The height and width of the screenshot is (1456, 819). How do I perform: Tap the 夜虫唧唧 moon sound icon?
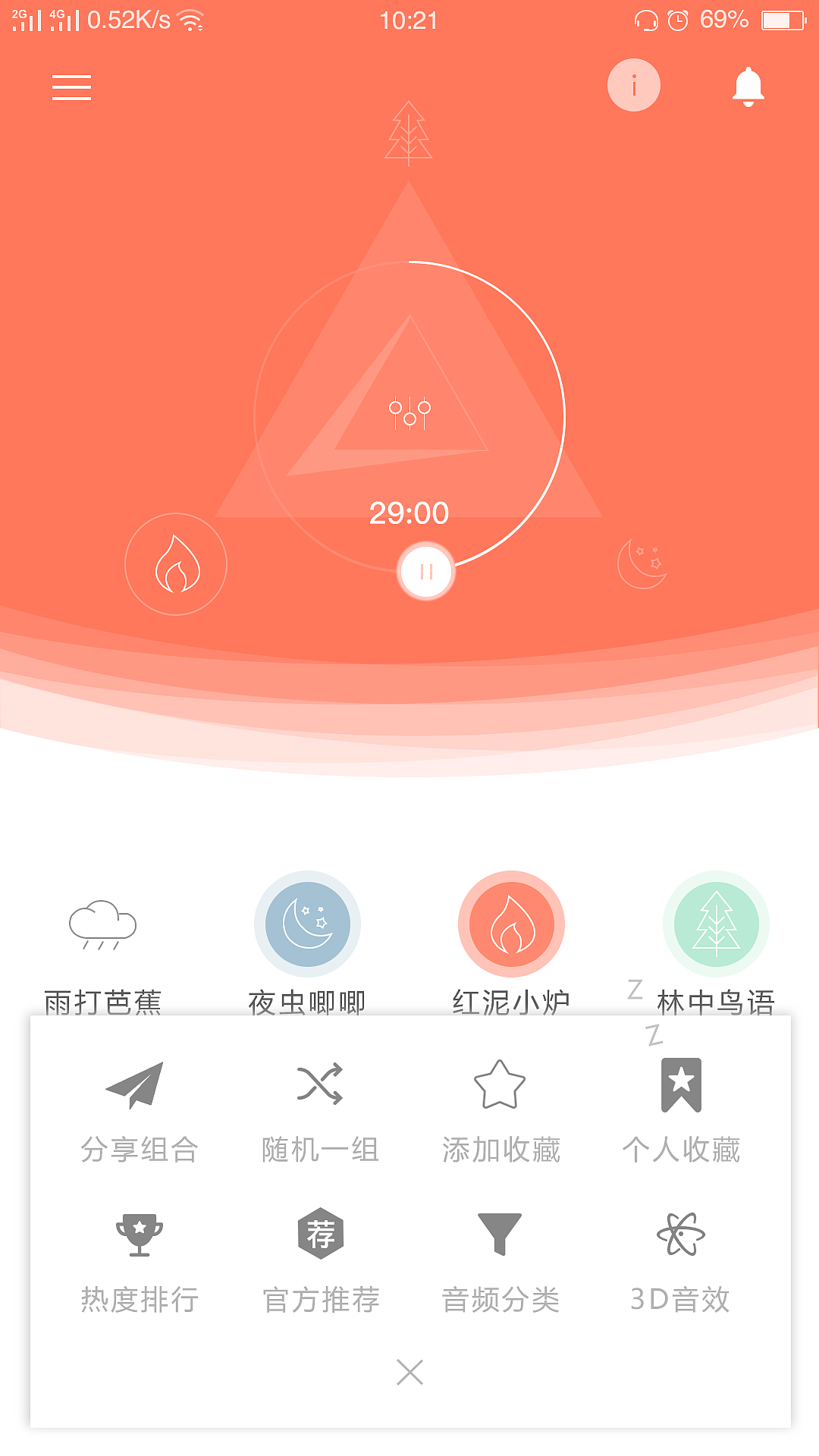click(x=306, y=924)
